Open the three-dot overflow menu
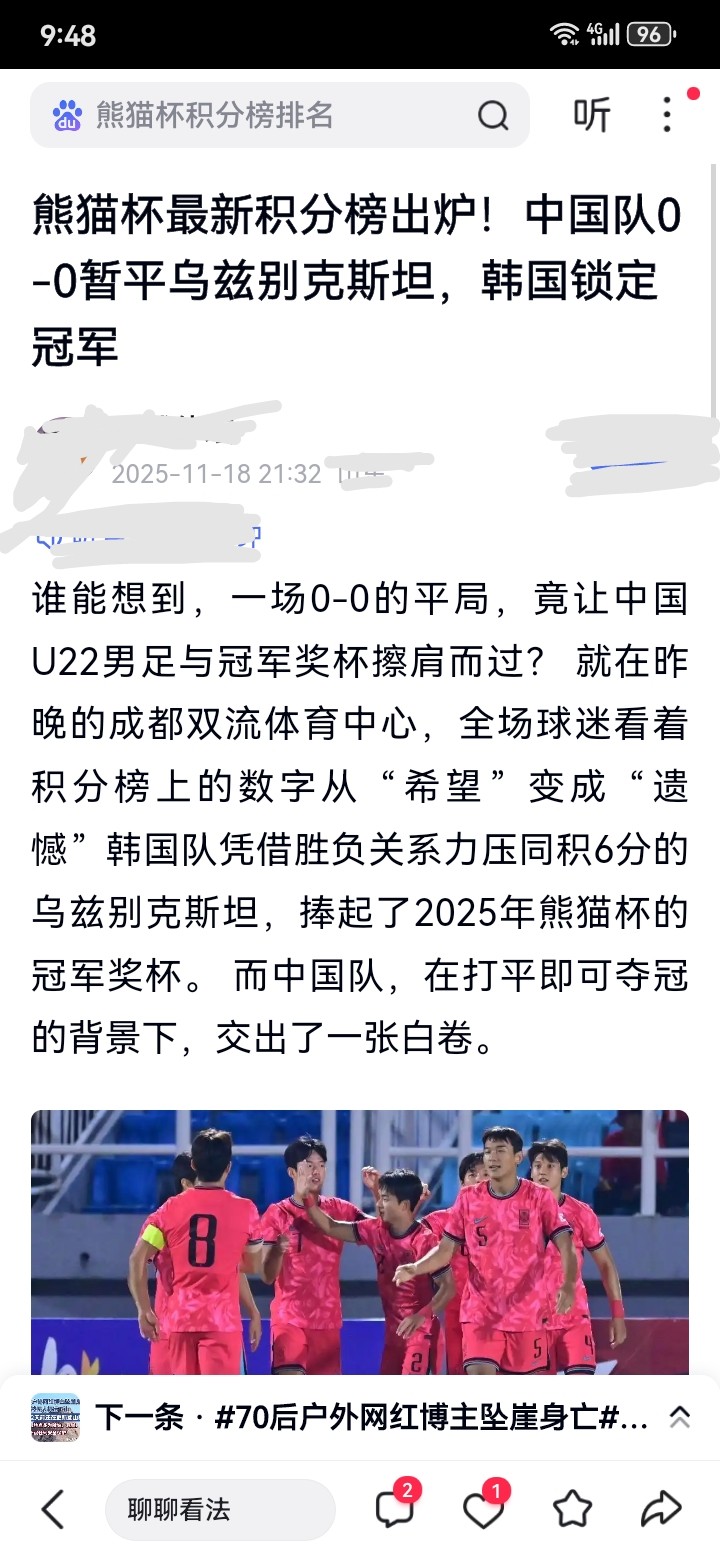The image size is (720, 1560). pos(667,116)
